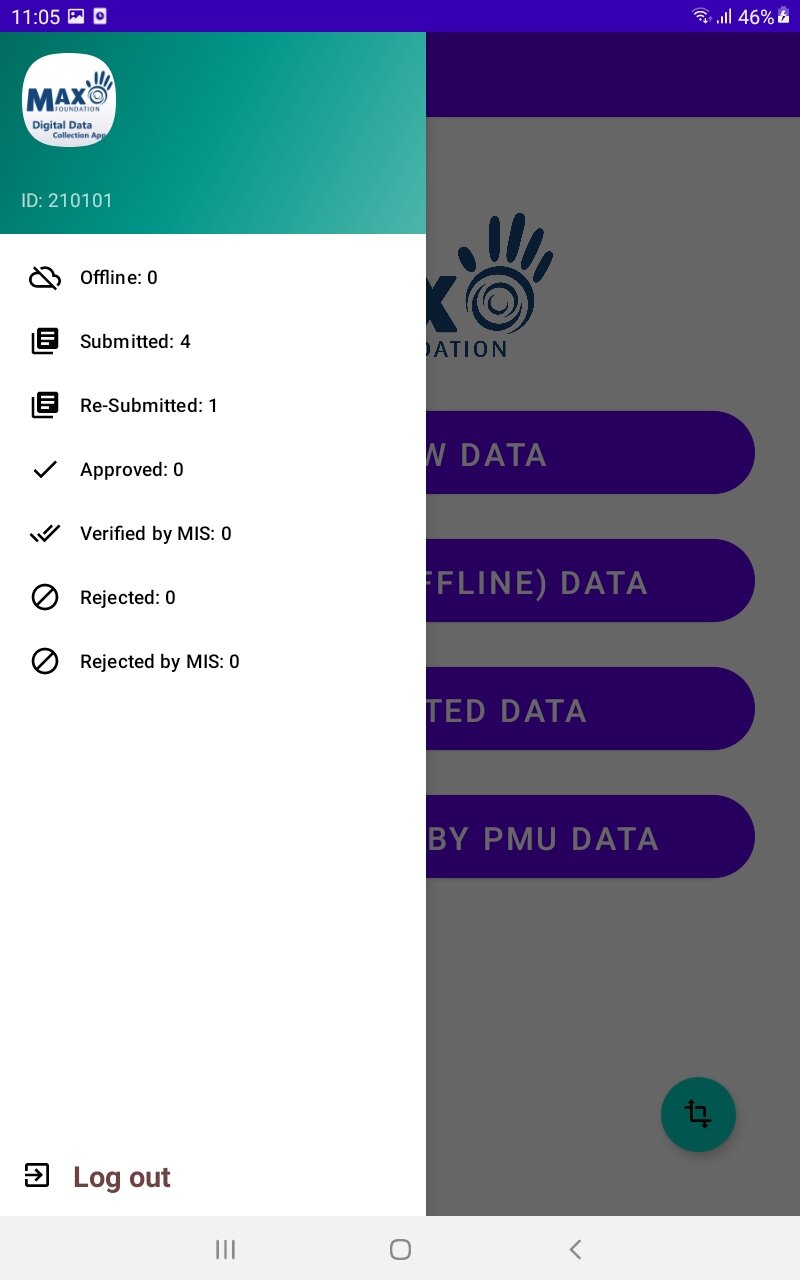The image size is (800, 1280).
Task: Click the teal crop floating action button
Action: (x=698, y=1114)
